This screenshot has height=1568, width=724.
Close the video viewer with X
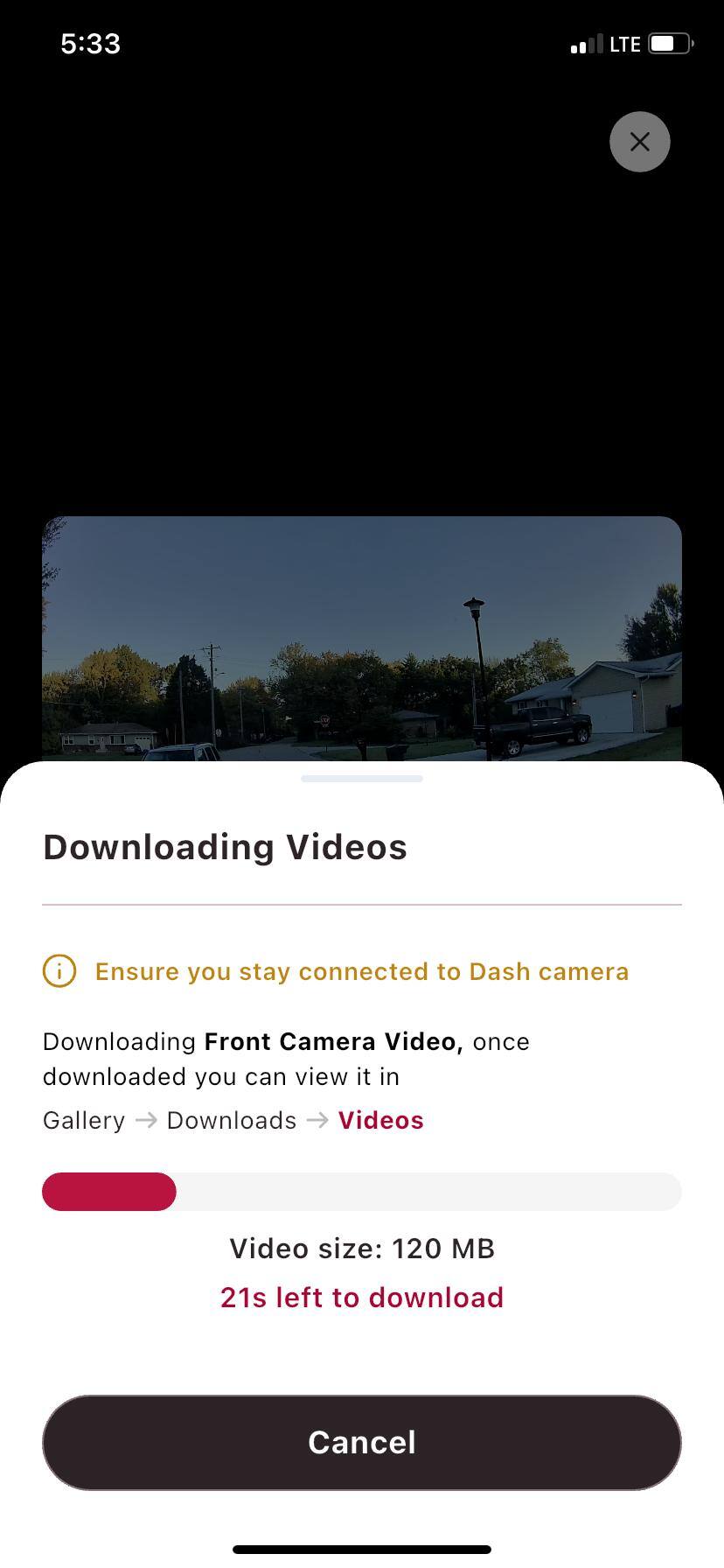(639, 142)
